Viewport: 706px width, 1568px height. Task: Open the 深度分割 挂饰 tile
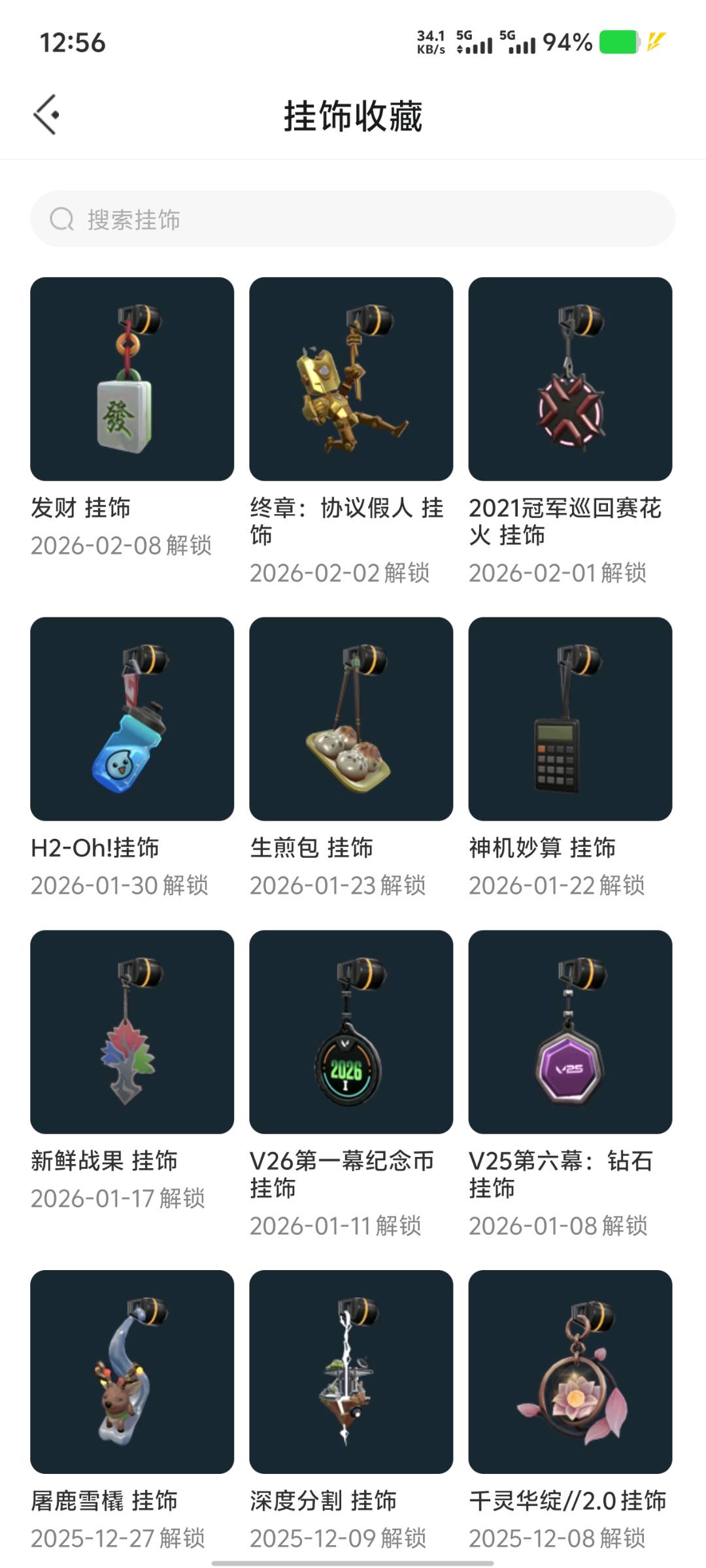(351, 1371)
